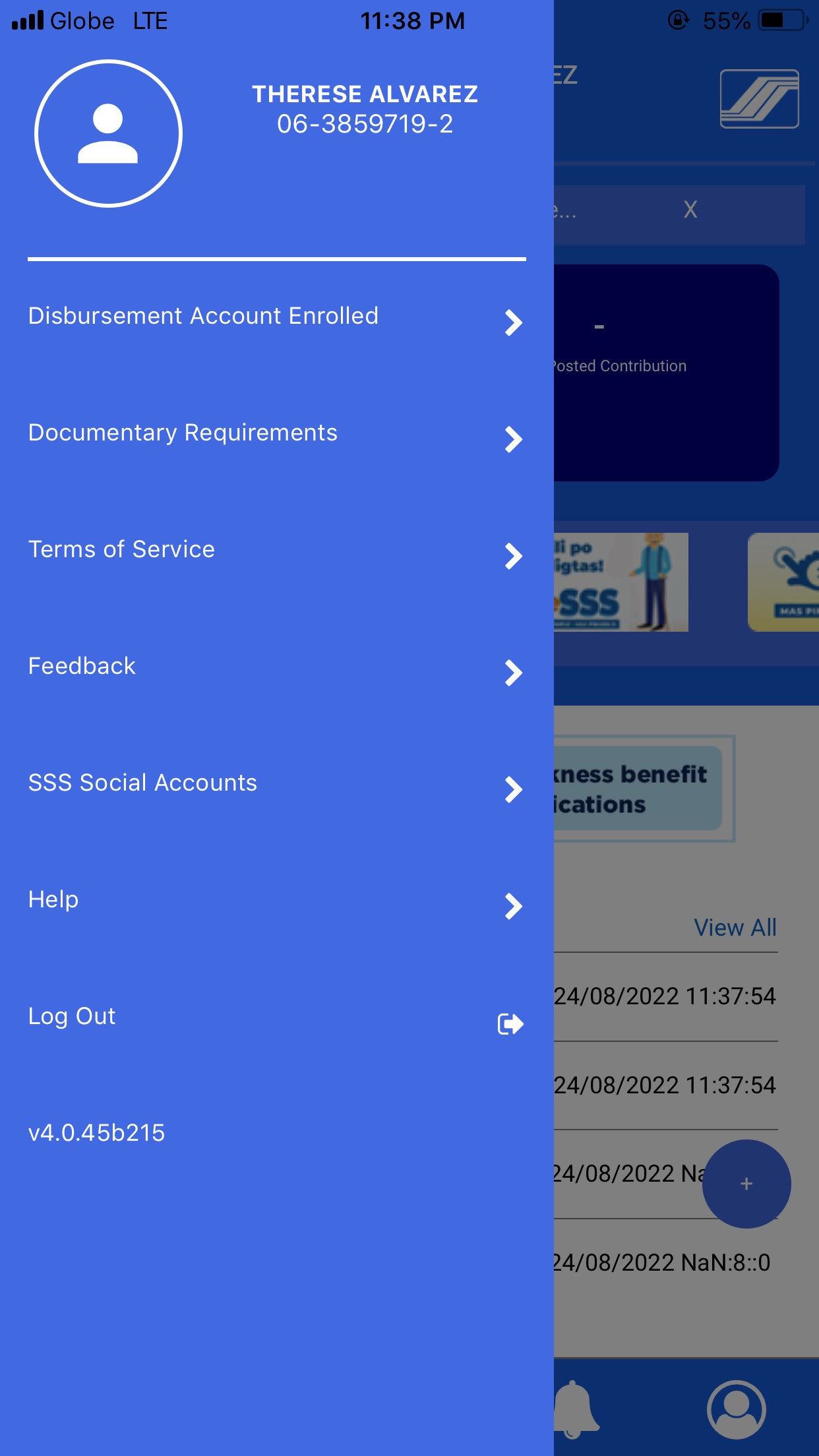The image size is (819, 1456).
Task: Tap the profile avatar picture
Action: 108,134
